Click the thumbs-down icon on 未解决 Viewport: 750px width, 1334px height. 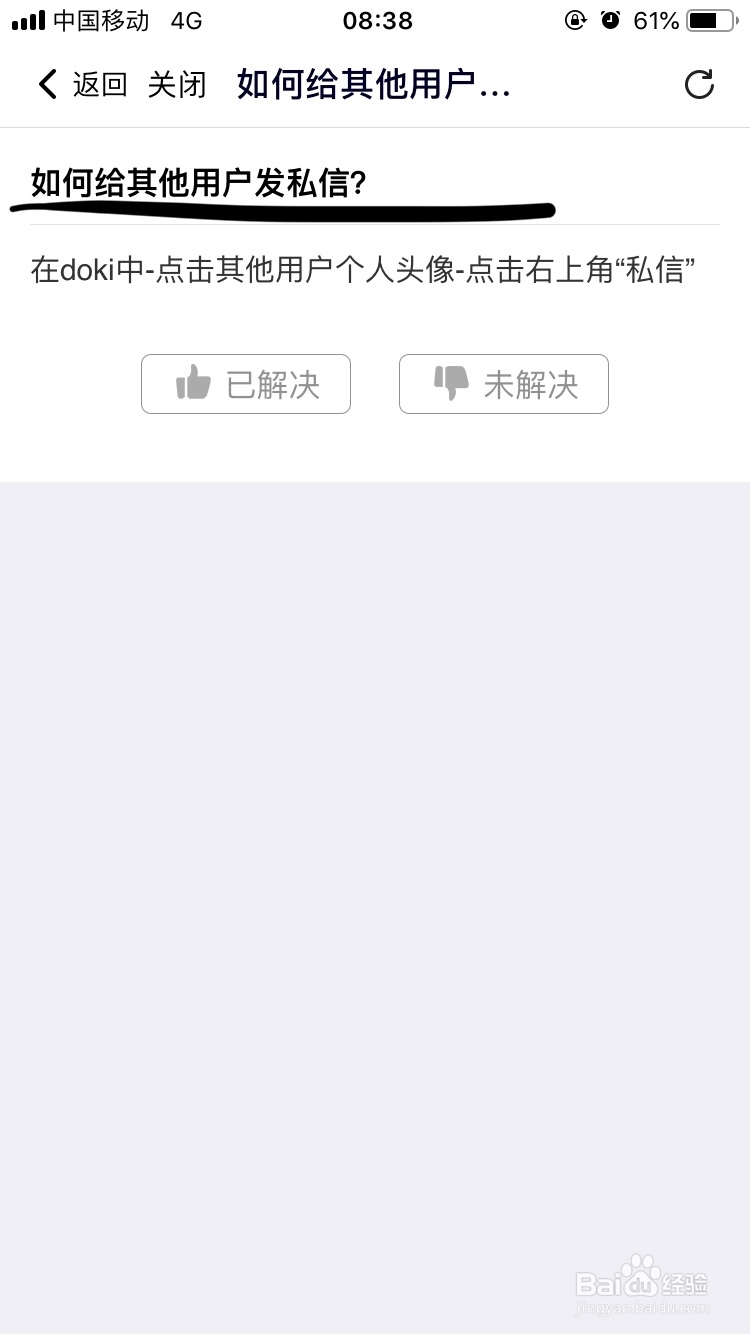click(x=453, y=384)
